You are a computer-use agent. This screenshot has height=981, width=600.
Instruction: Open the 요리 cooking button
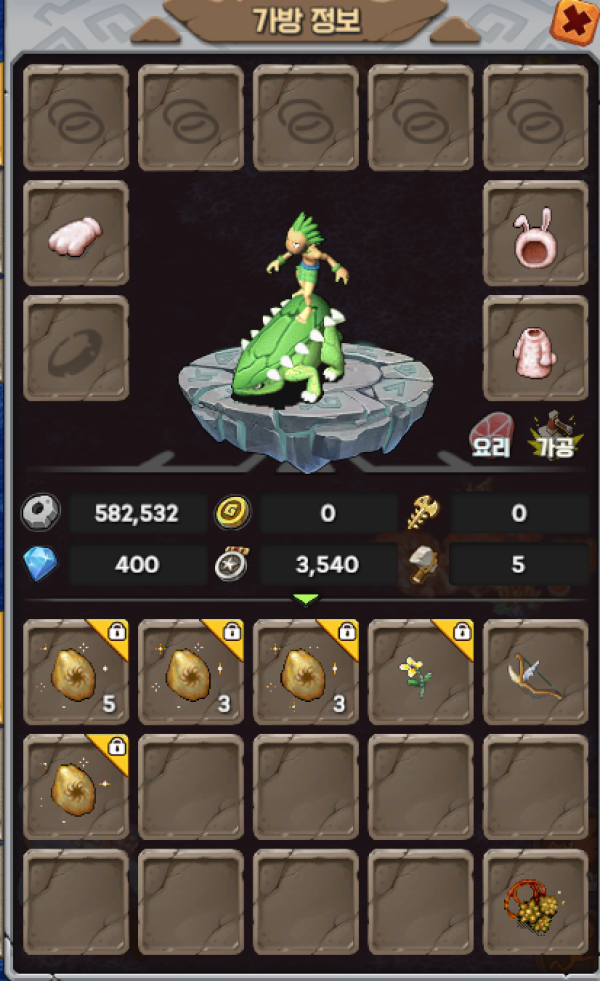click(490, 436)
